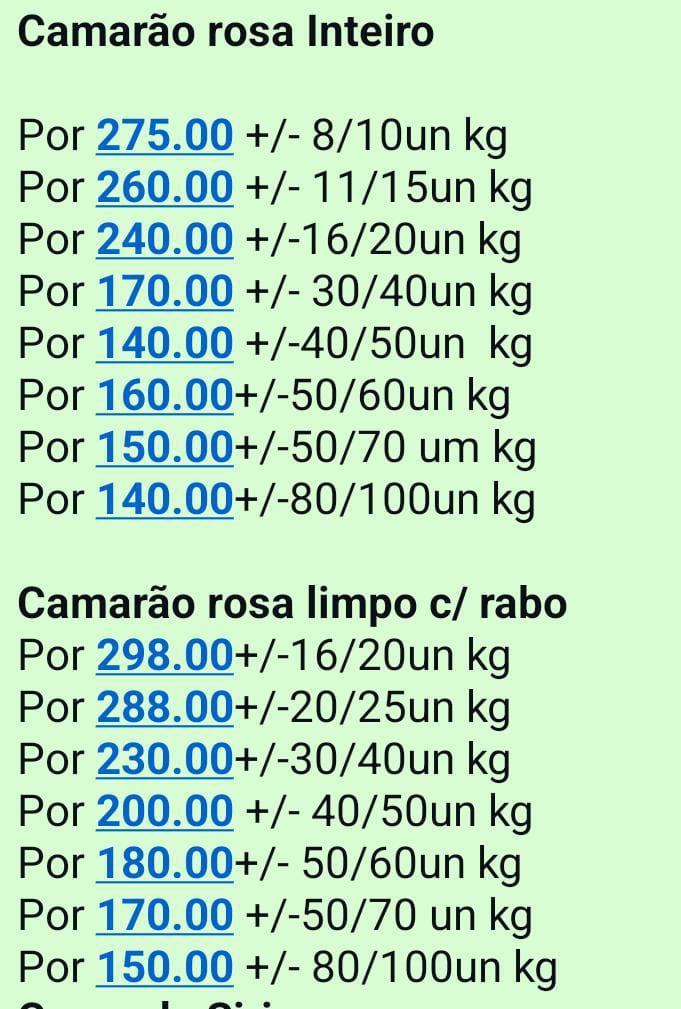Image resolution: width=681 pixels, height=1009 pixels.
Task: Tap the 275.00 link for 8/10un
Action: (164, 135)
